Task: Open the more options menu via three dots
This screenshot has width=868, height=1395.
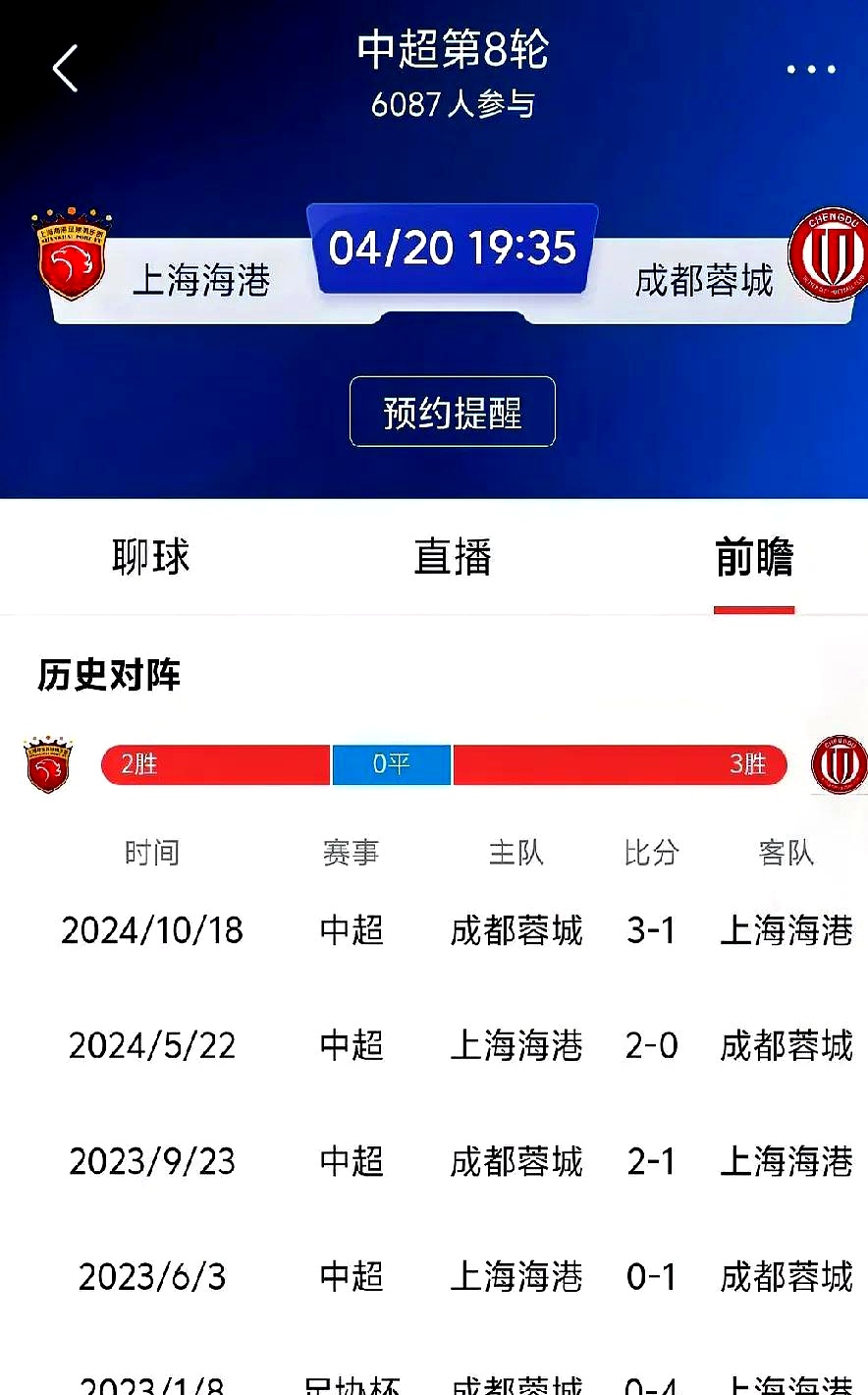Action: 809,69
